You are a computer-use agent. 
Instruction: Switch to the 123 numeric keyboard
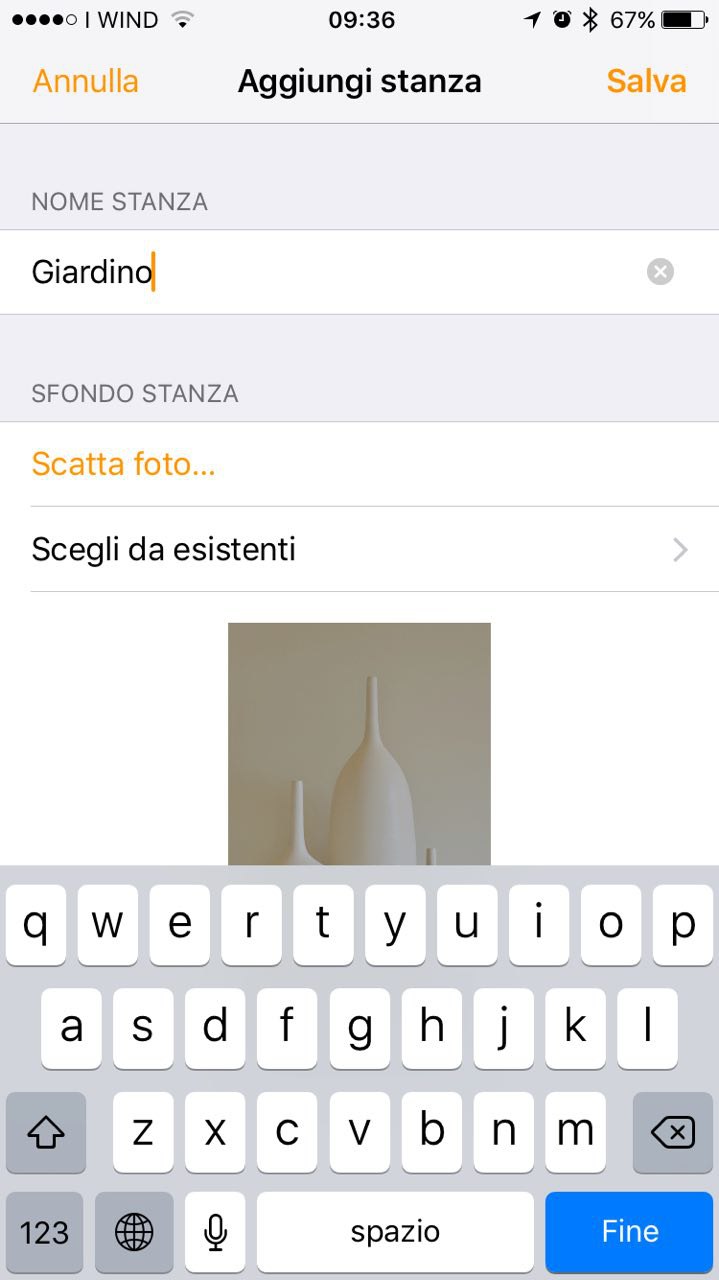45,1232
